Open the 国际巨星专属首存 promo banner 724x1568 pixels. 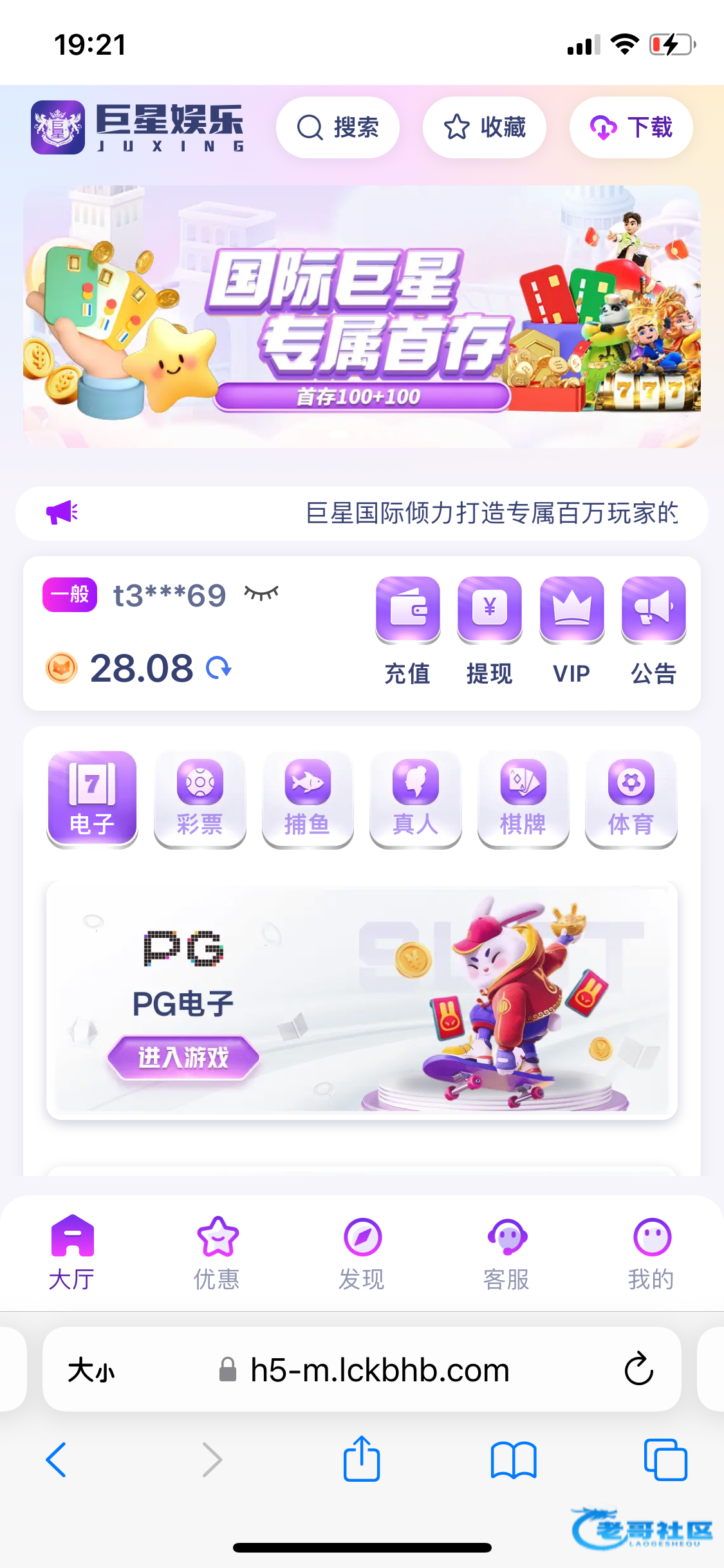tap(362, 317)
